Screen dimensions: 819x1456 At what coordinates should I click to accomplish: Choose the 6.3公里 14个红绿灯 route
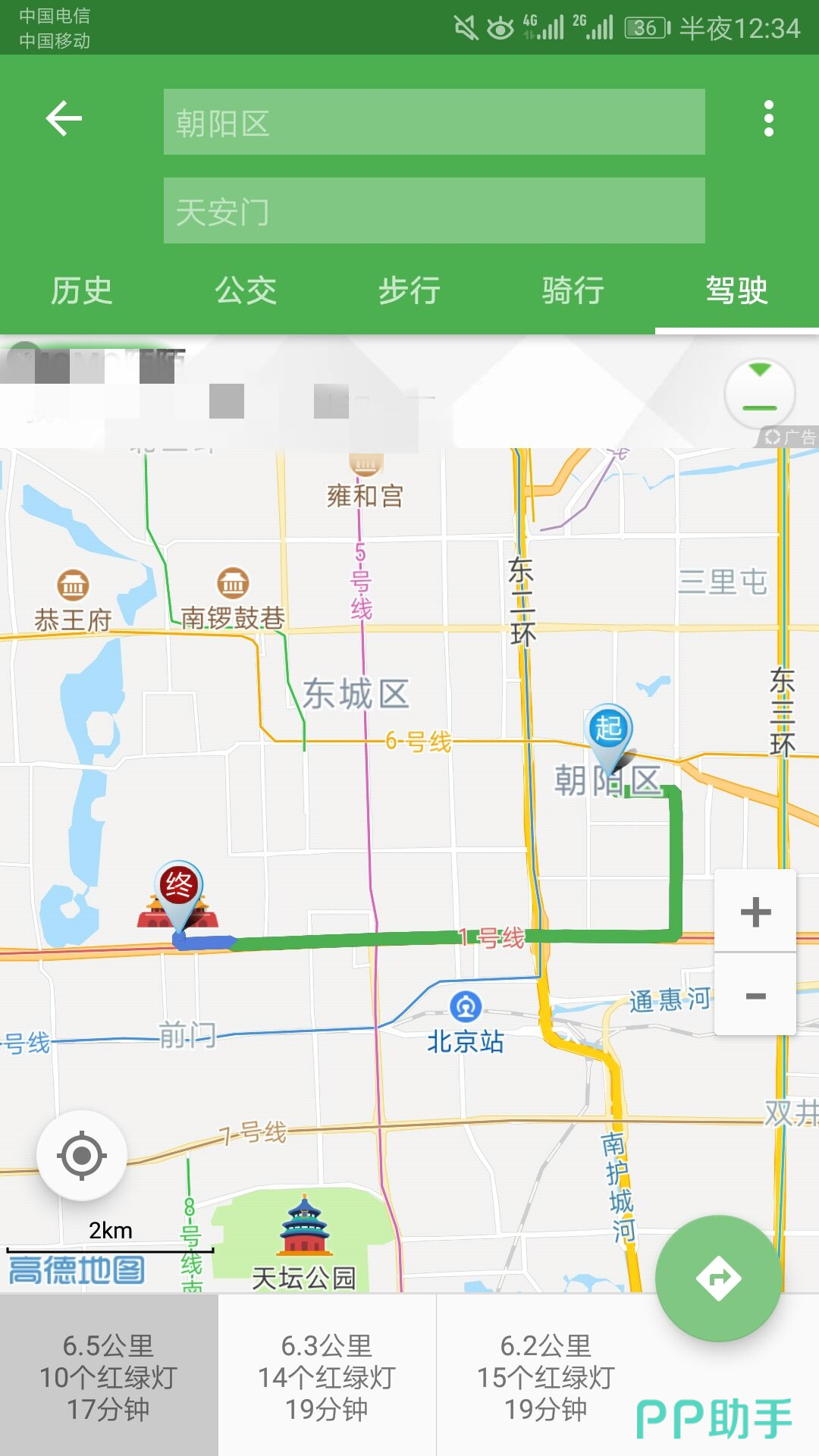(327, 1376)
